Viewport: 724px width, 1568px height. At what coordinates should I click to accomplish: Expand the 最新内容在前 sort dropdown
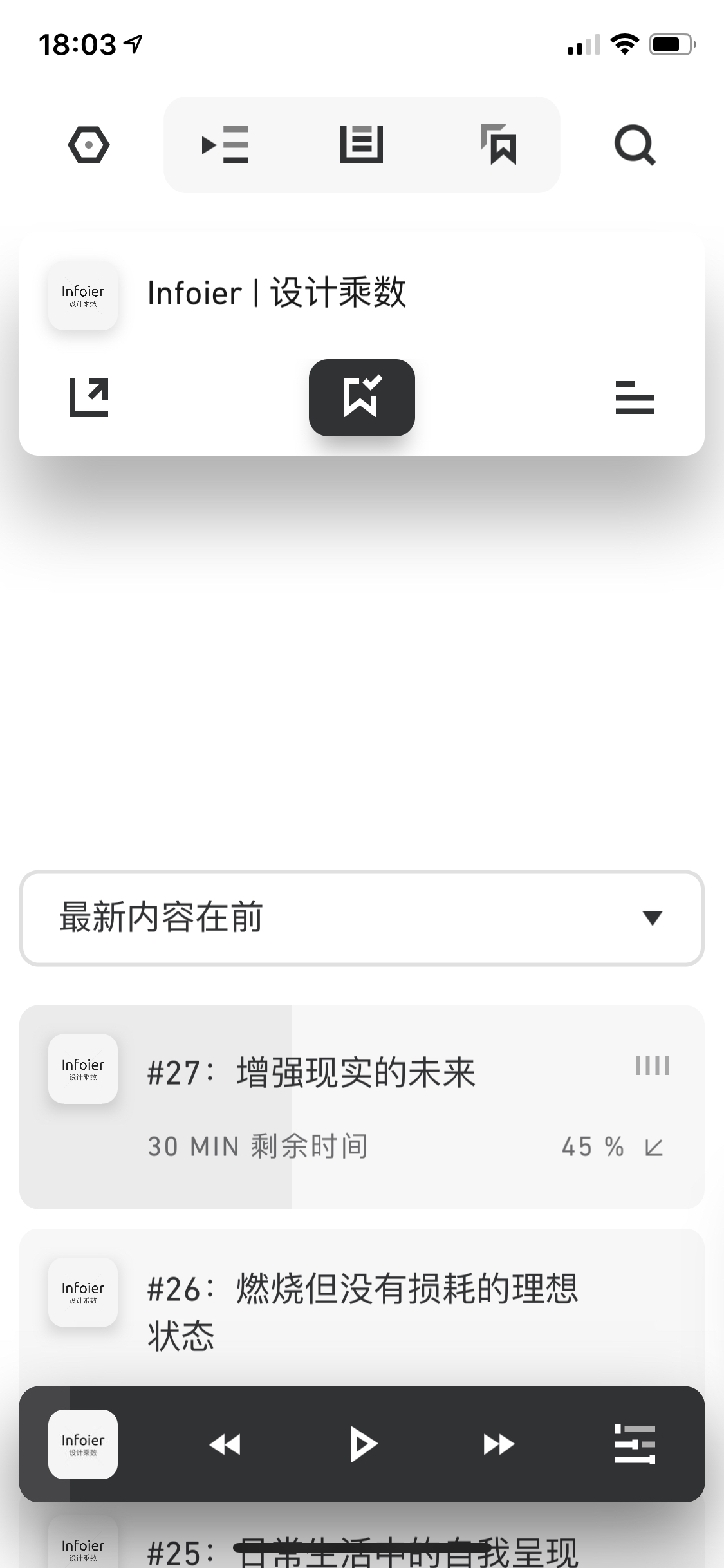pyautogui.click(x=362, y=918)
